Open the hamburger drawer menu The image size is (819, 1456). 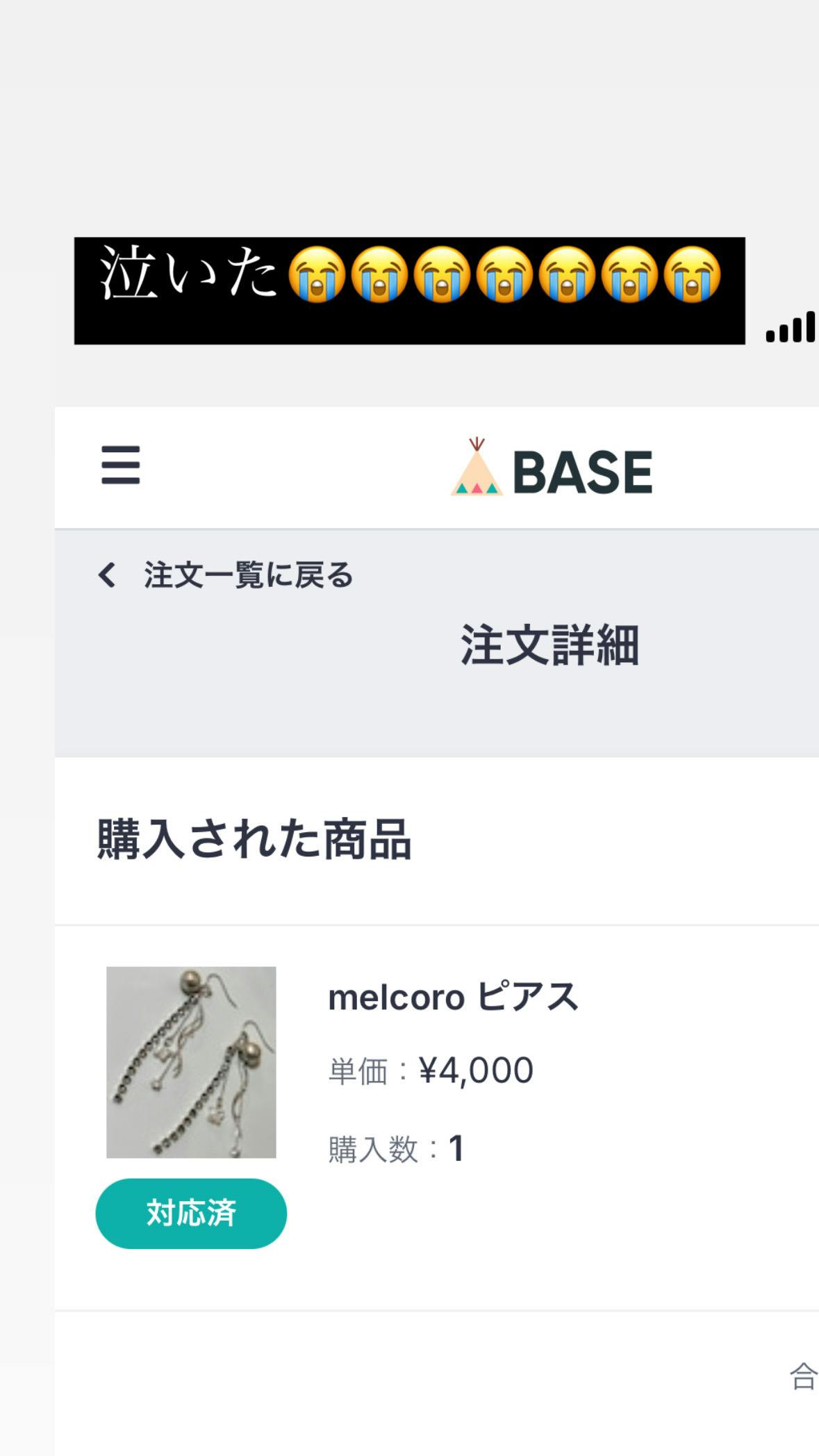click(121, 465)
